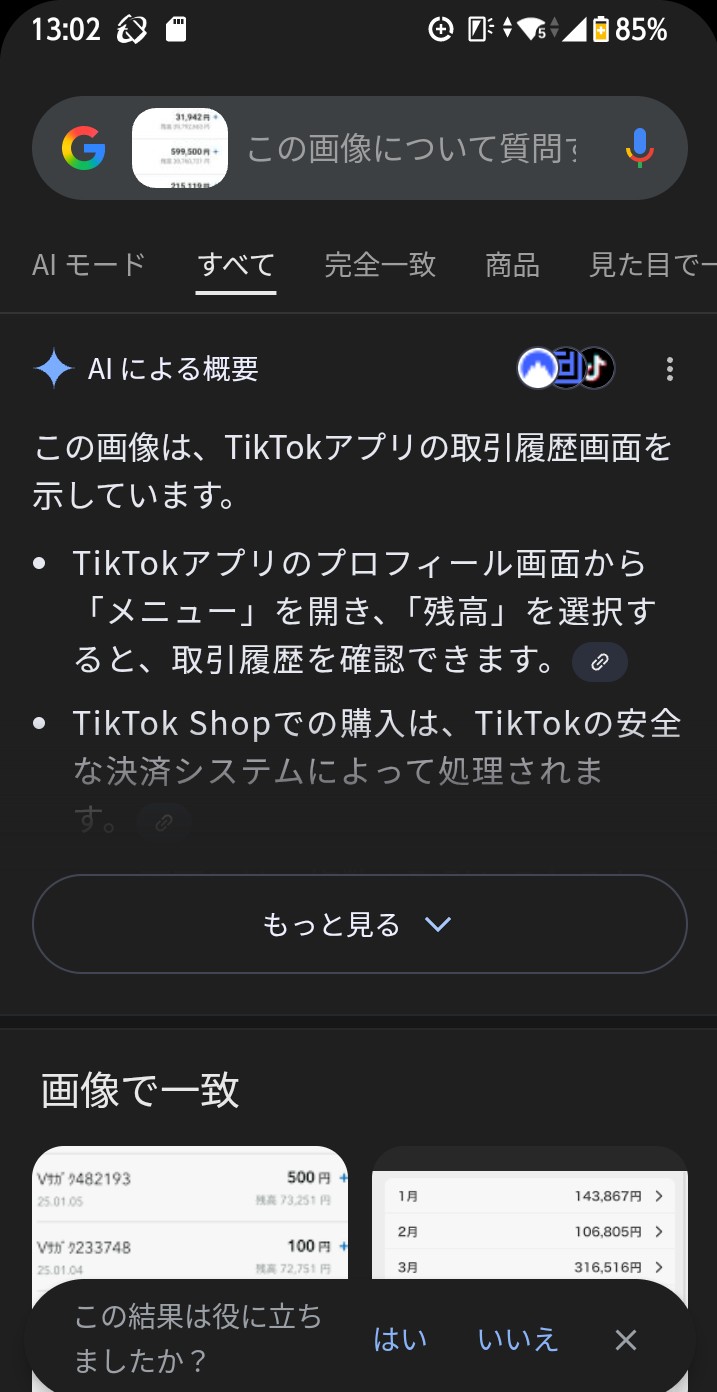Open the matching image with monthly amounts
This screenshot has height=1392, width=717.
point(530,1212)
